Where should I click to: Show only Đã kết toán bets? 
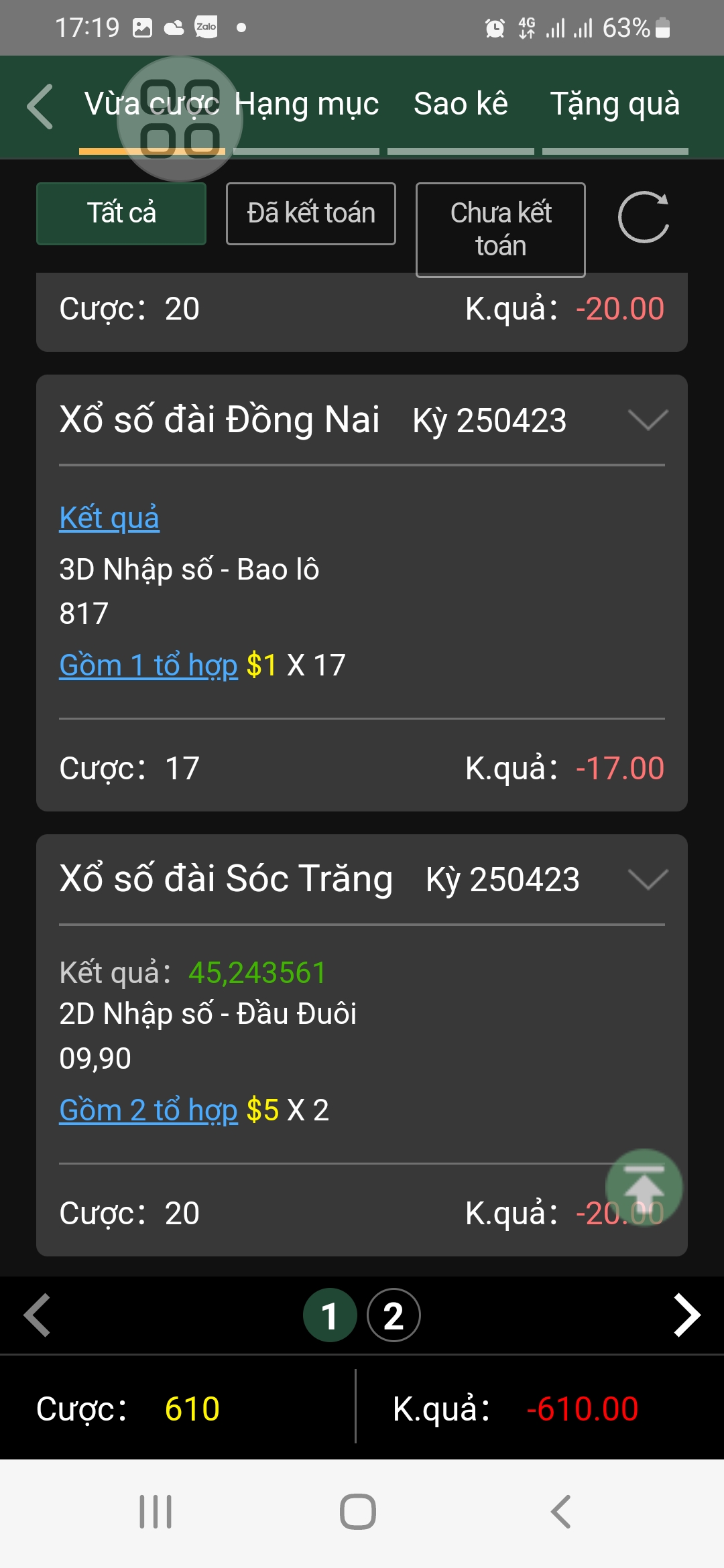click(311, 214)
